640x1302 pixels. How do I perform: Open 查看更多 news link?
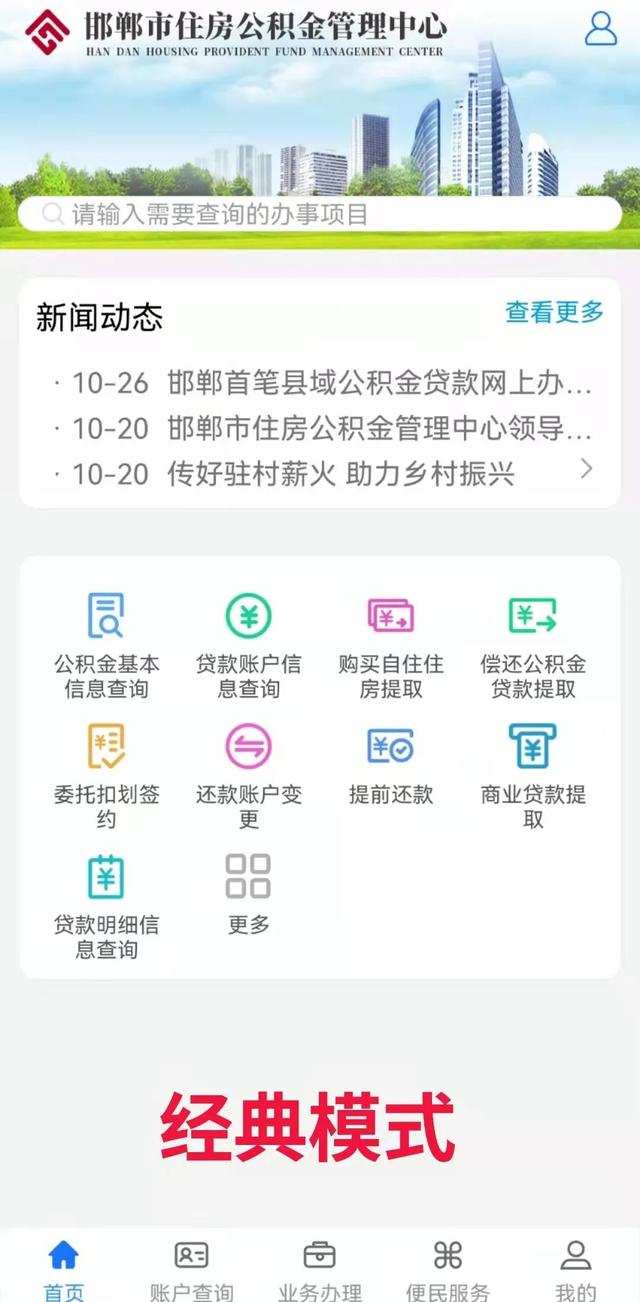pos(554,312)
